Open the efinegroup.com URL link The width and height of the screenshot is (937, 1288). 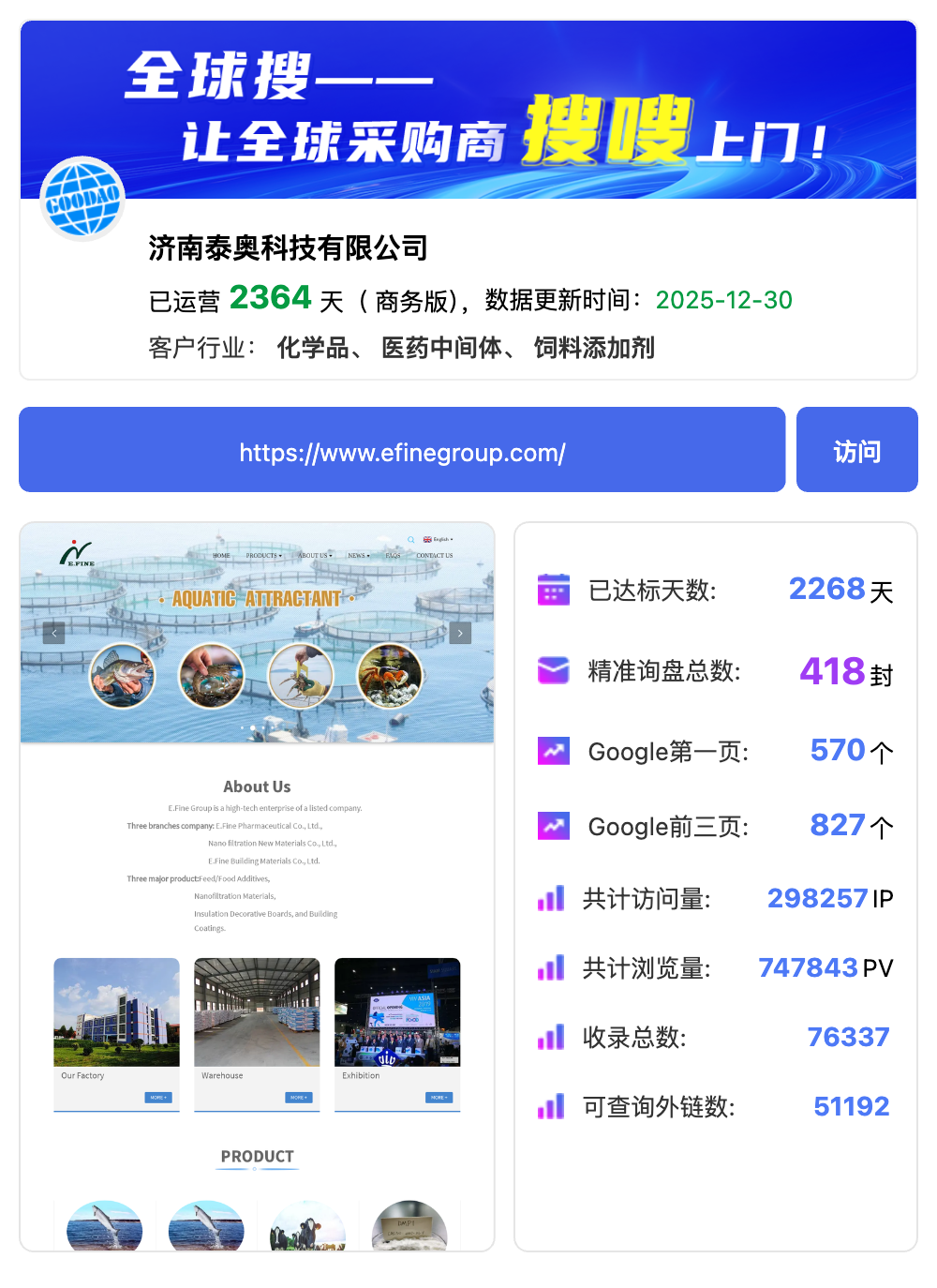[x=402, y=453]
